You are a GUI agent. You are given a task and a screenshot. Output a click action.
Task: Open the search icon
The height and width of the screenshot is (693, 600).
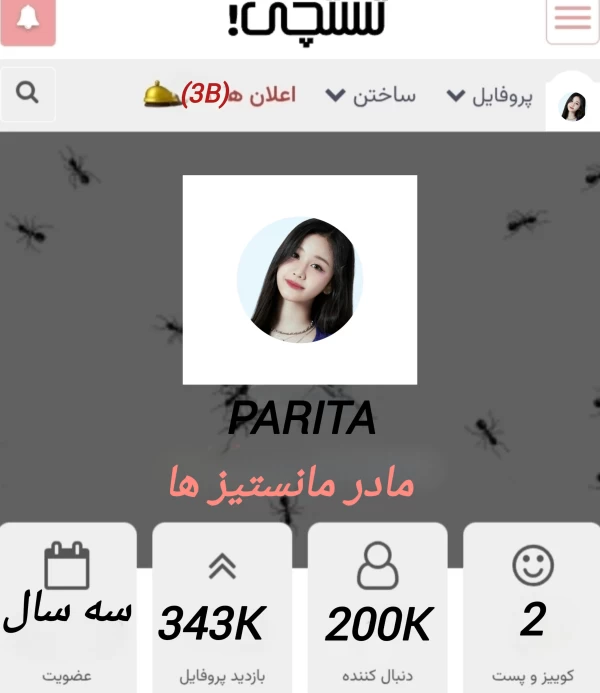[28, 94]
